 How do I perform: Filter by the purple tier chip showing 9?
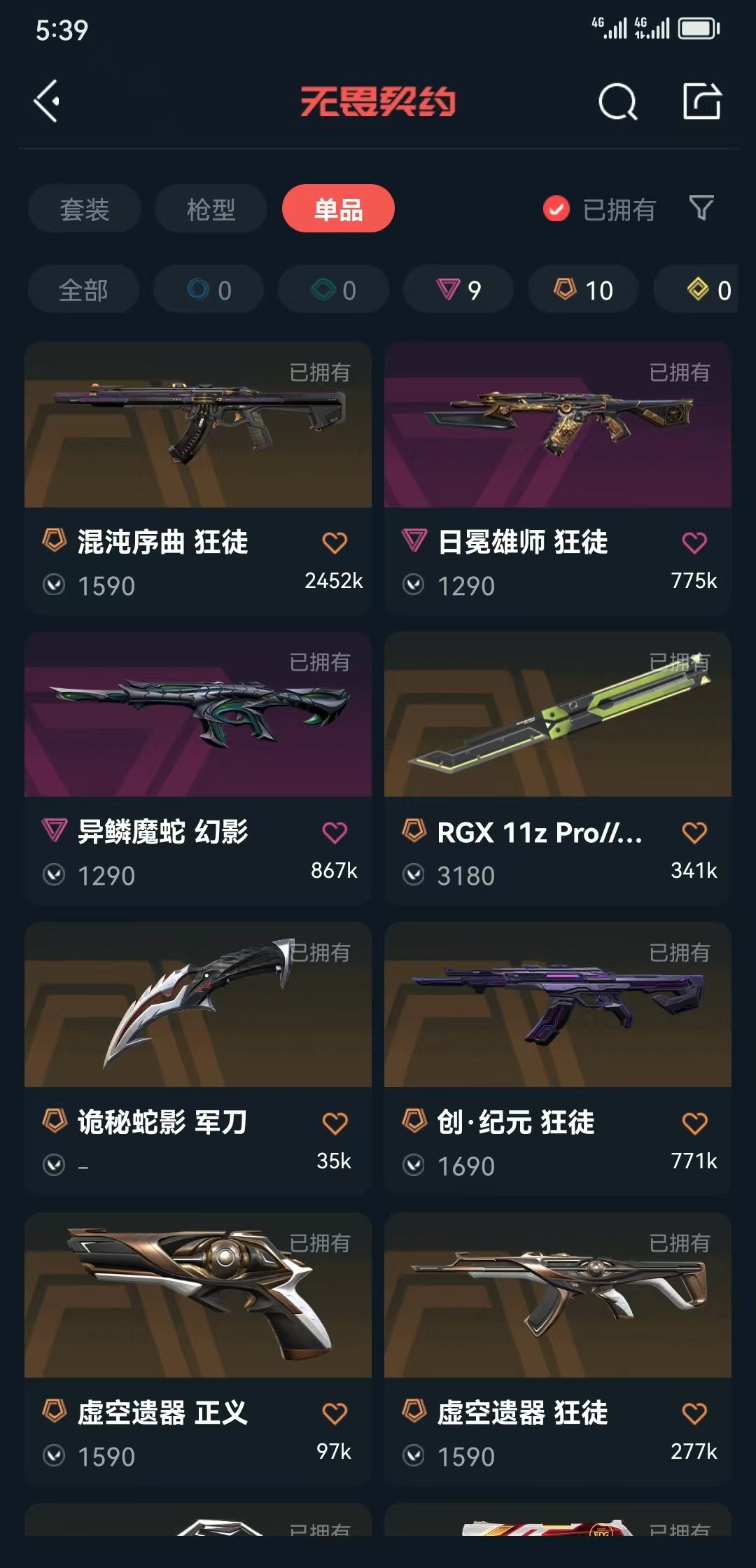pos(458,289)
